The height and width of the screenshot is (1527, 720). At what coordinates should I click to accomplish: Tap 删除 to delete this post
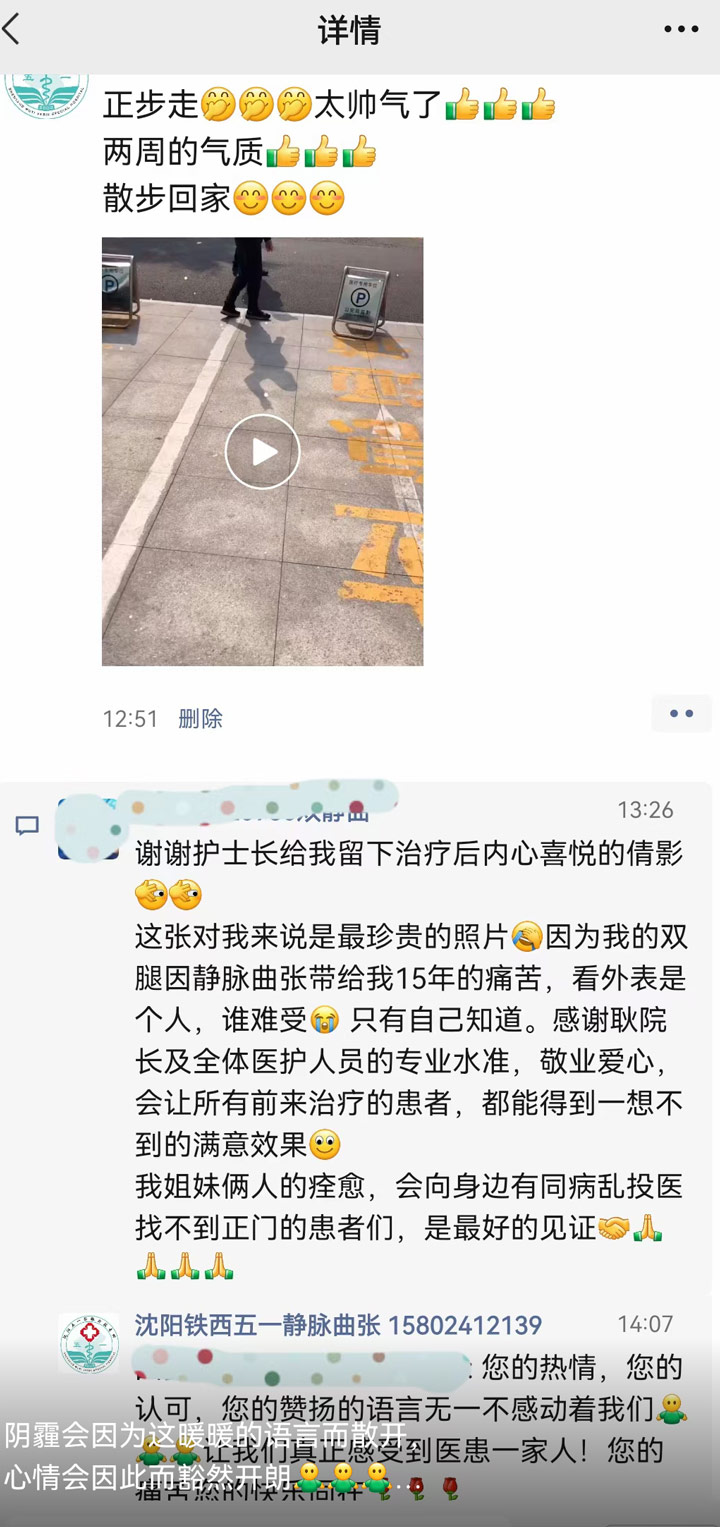[x=200, y=718]
